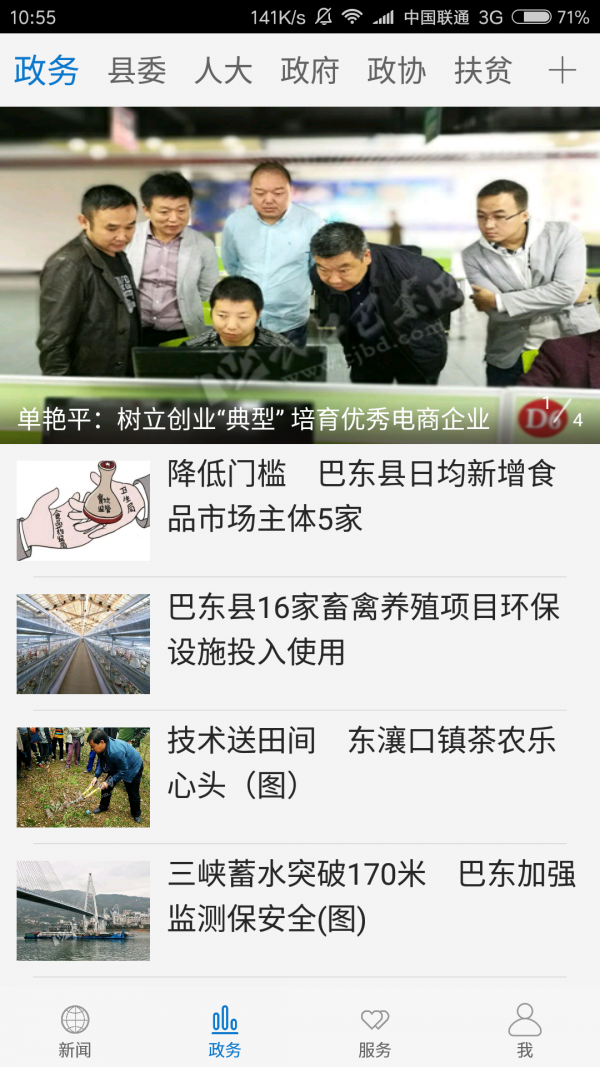600x1067 pixels.
Task: Select the 政务 bottom navigation item
Action: pyautogui.click(x=225, y=1031)
